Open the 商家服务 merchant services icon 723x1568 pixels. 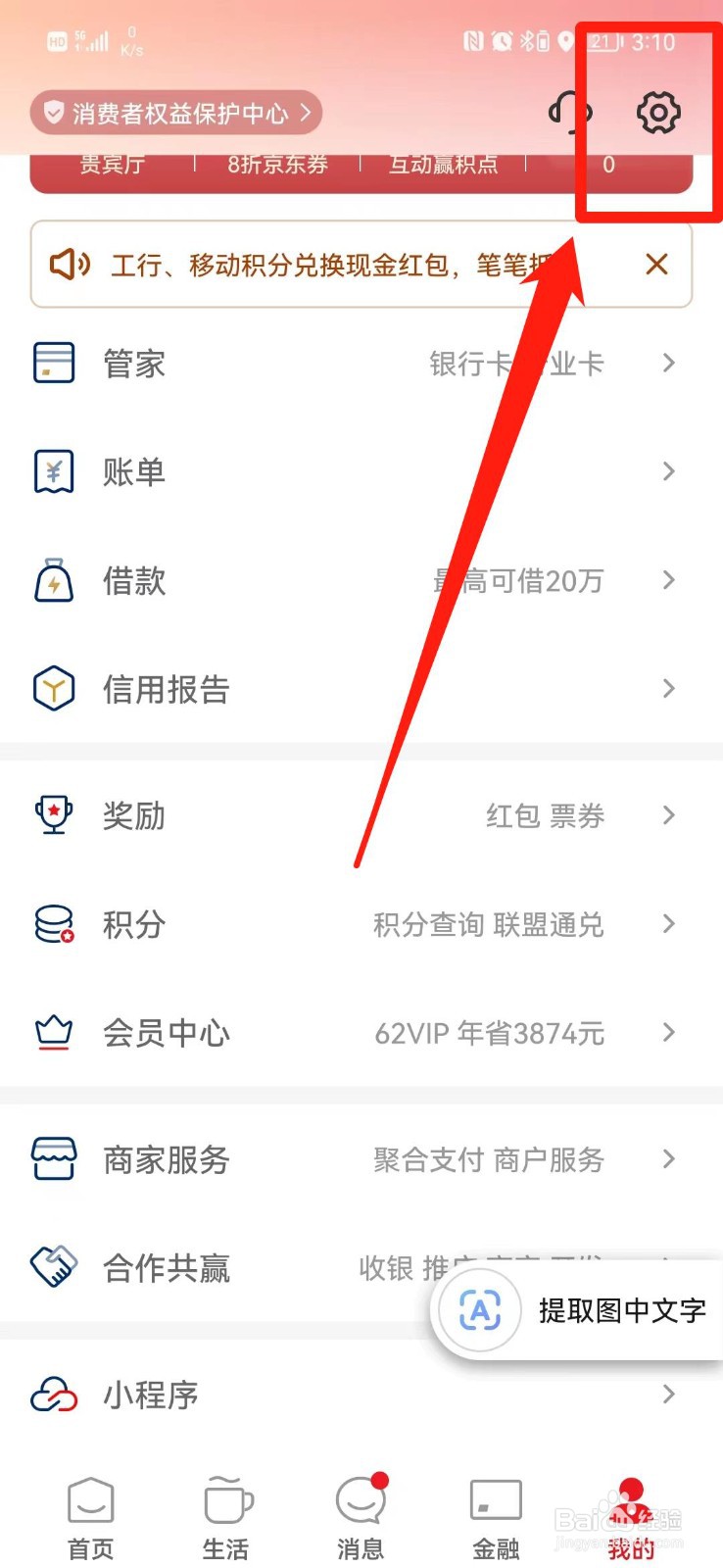[54, 1158]
